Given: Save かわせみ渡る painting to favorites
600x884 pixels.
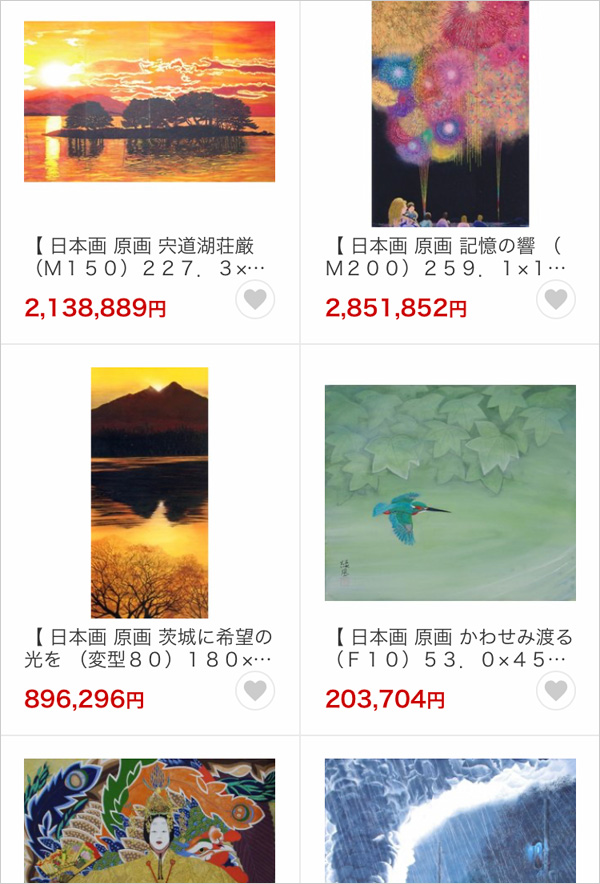Looking at the screenshot, I should (556, 690).
